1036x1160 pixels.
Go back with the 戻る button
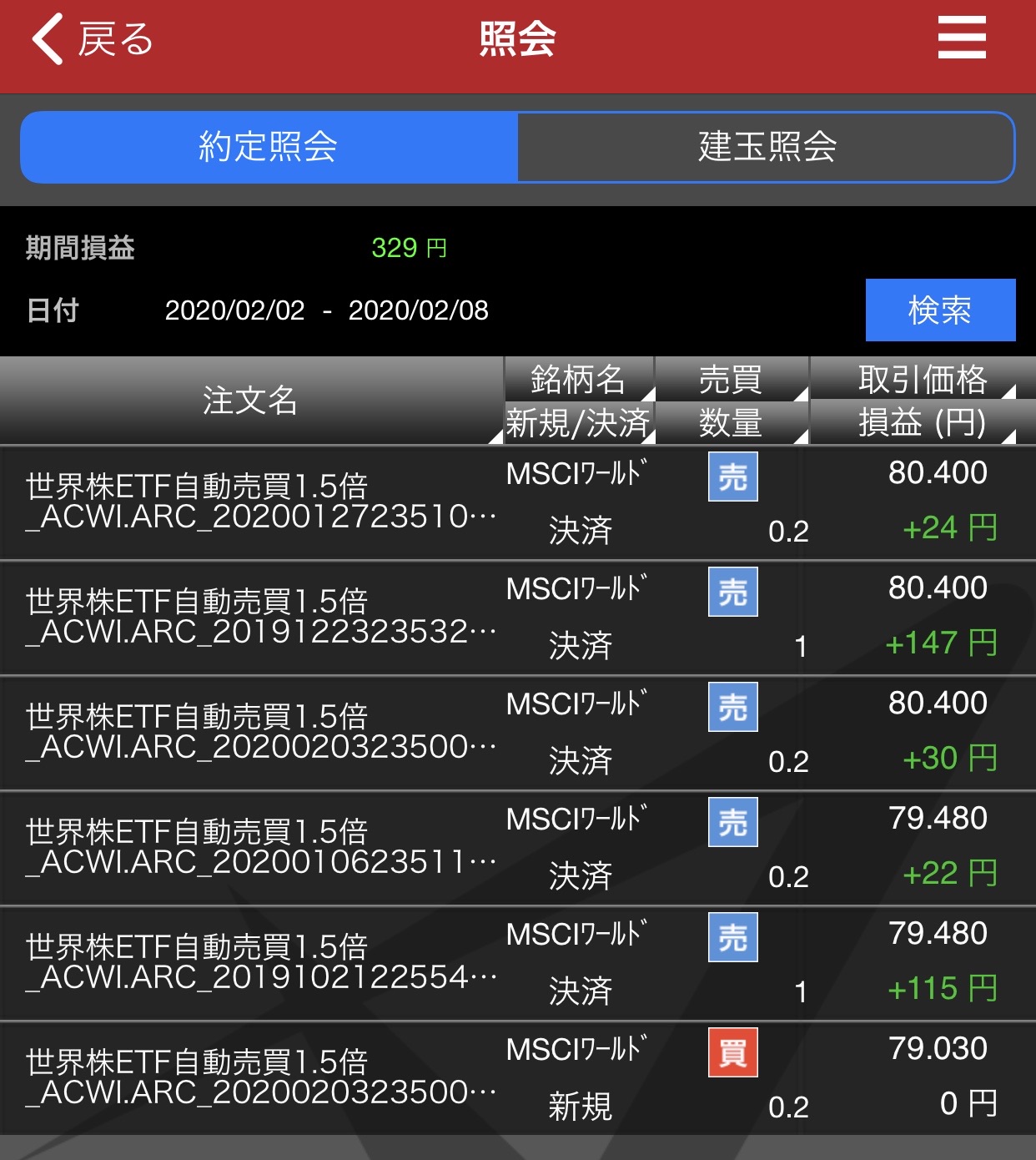tap(92, 39)
